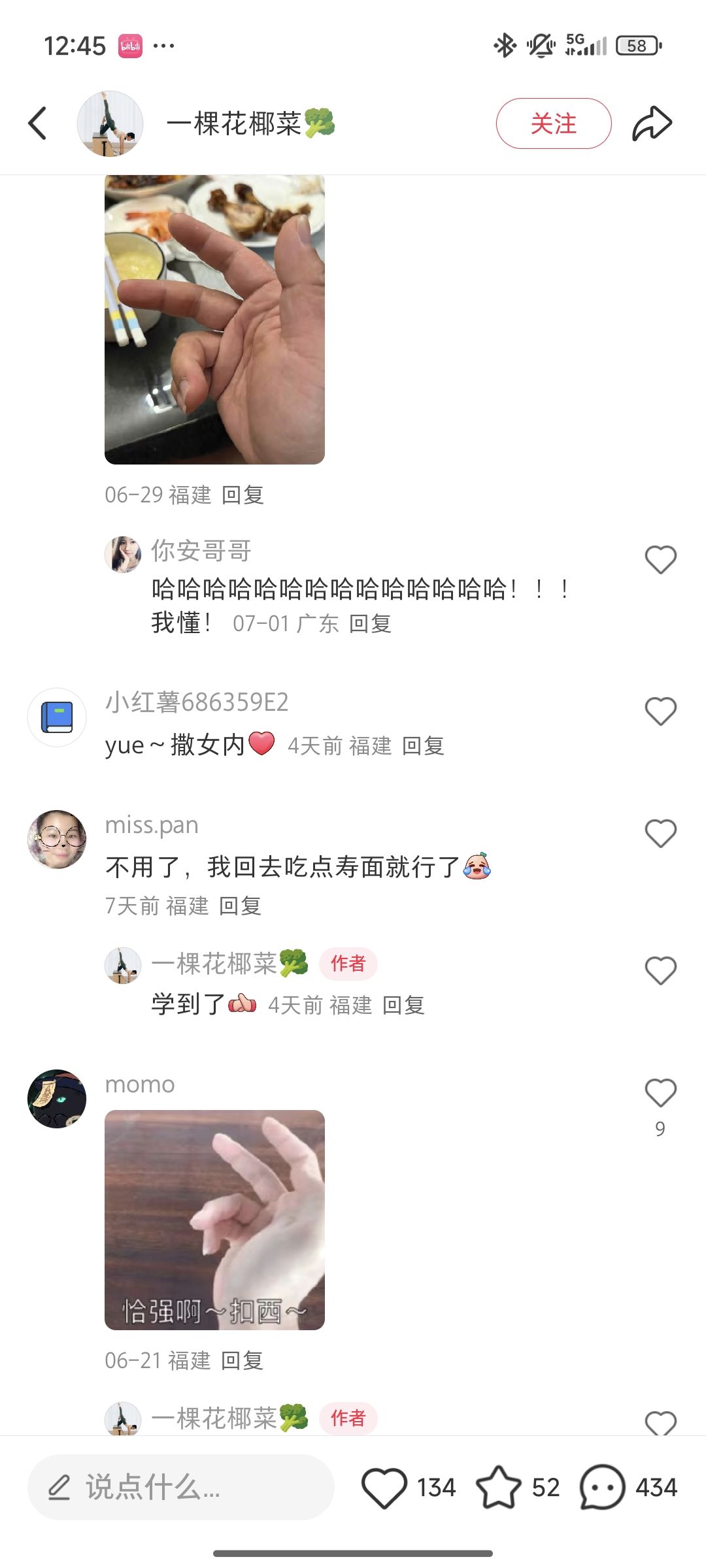
Task: Like miss.pan's comment
Action: pos(660,834)
